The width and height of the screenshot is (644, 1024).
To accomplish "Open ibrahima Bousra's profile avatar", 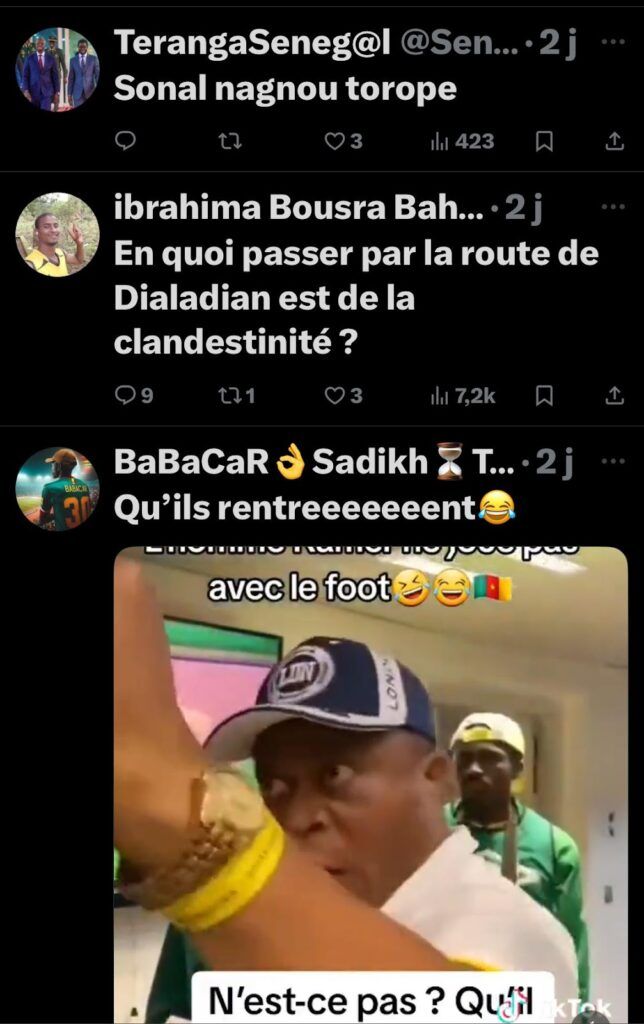I will pos(57,235).
